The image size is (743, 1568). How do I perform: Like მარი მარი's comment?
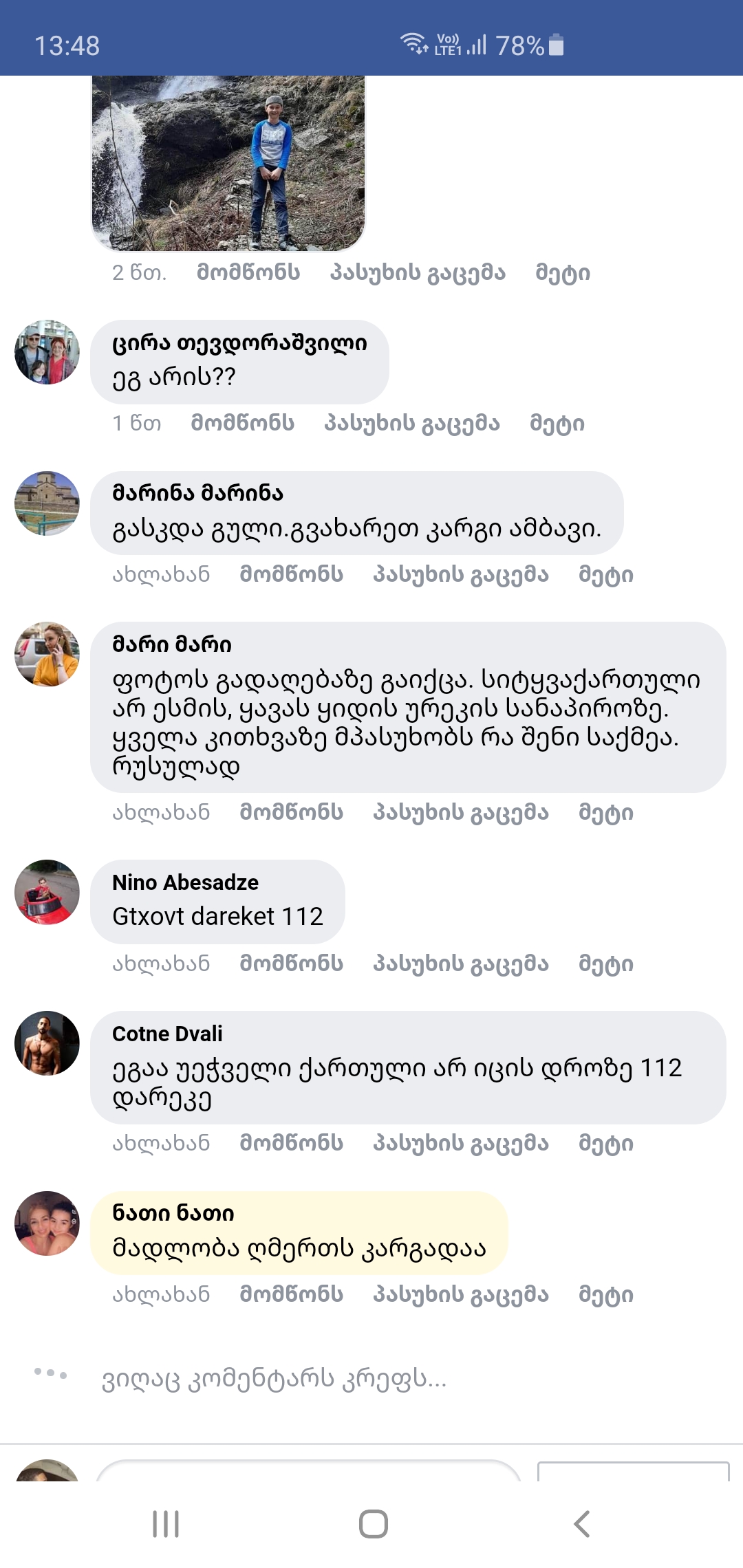[x=291, y=812]
